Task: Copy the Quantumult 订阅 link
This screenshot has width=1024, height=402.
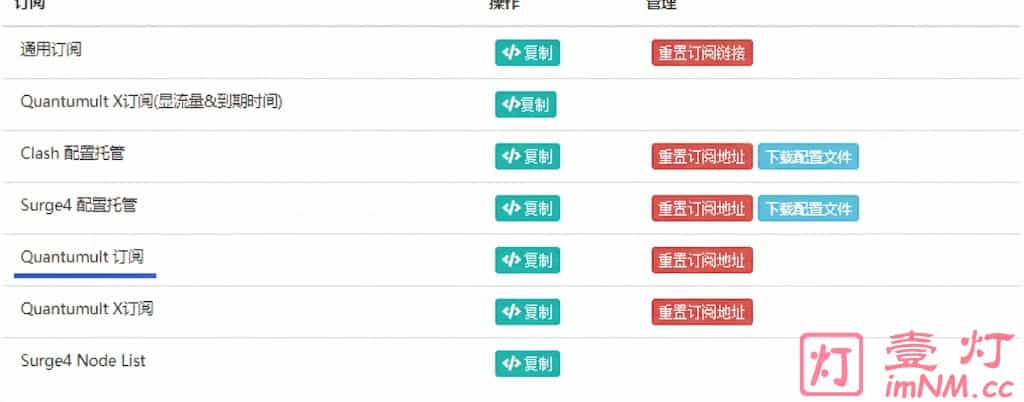Action: (527, 260)
